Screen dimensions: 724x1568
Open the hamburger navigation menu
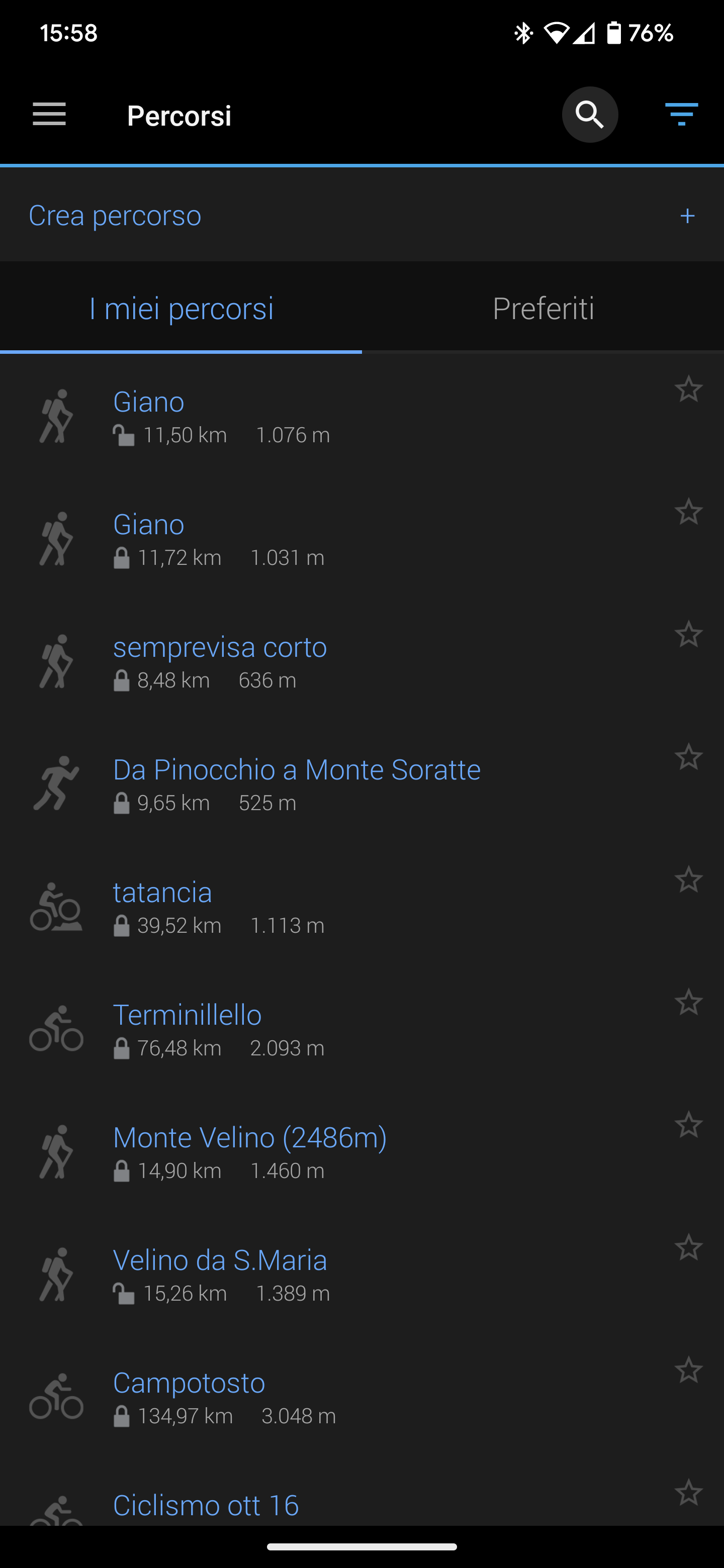pyautogui.click(x=49, y=115)
